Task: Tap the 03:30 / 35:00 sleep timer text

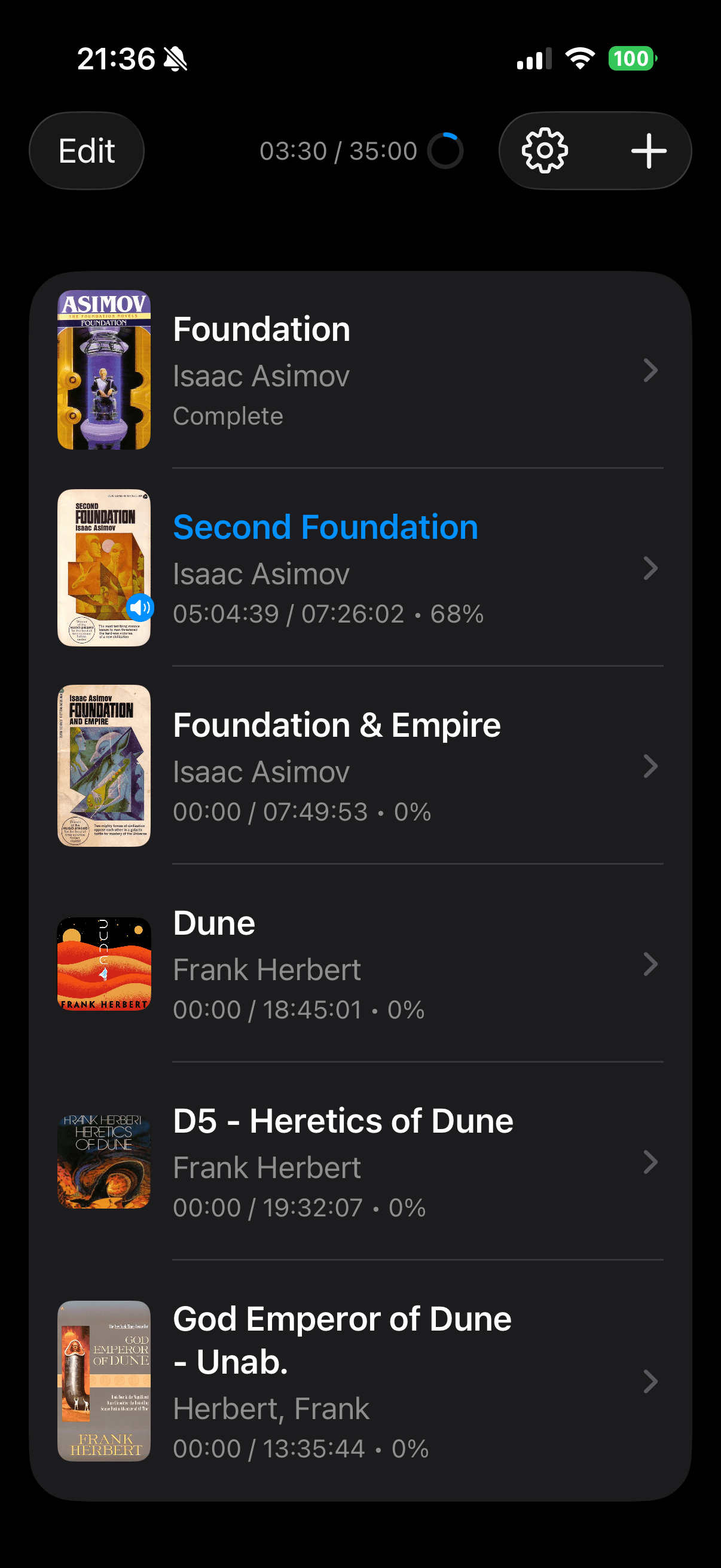Action: pyautogui.click(x=338, y=150)
